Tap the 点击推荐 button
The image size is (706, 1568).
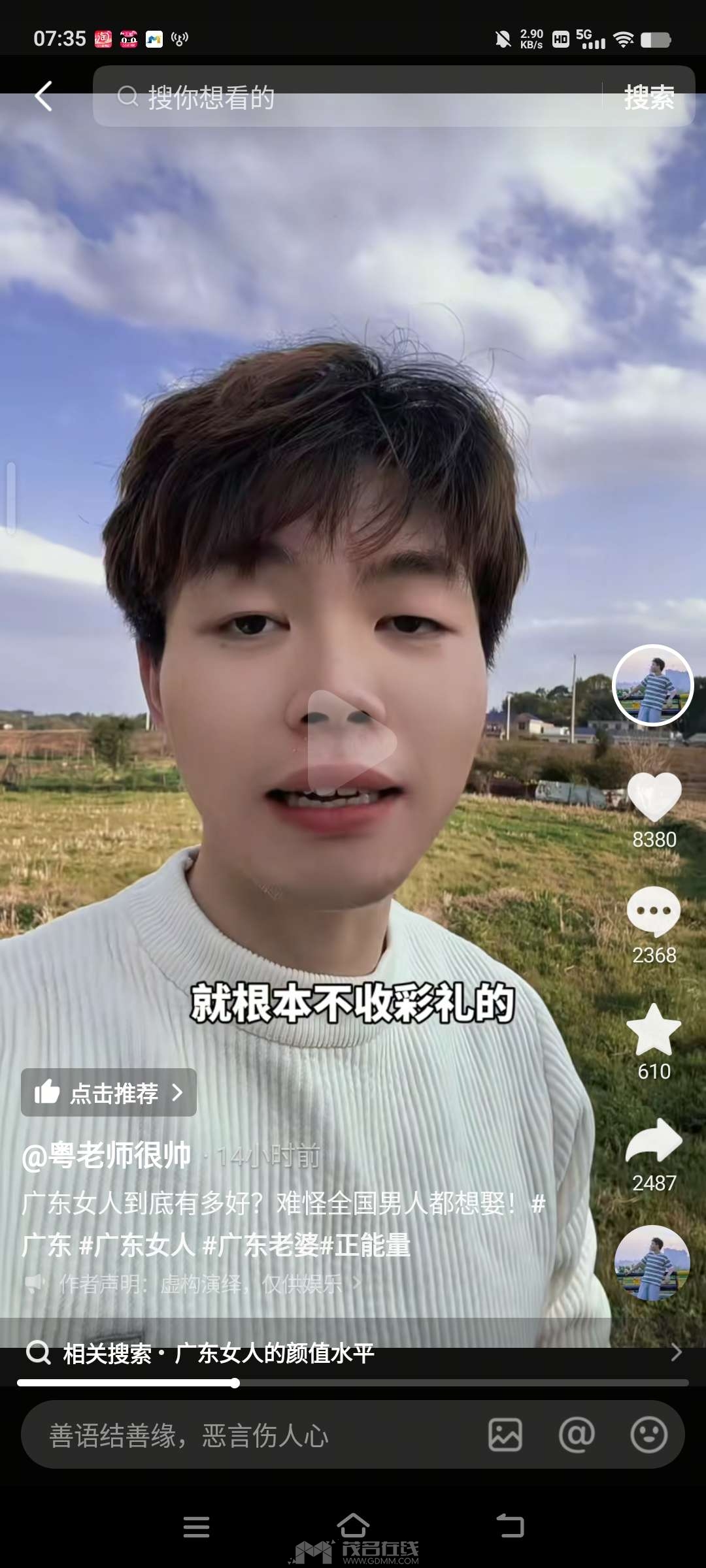109,1092
